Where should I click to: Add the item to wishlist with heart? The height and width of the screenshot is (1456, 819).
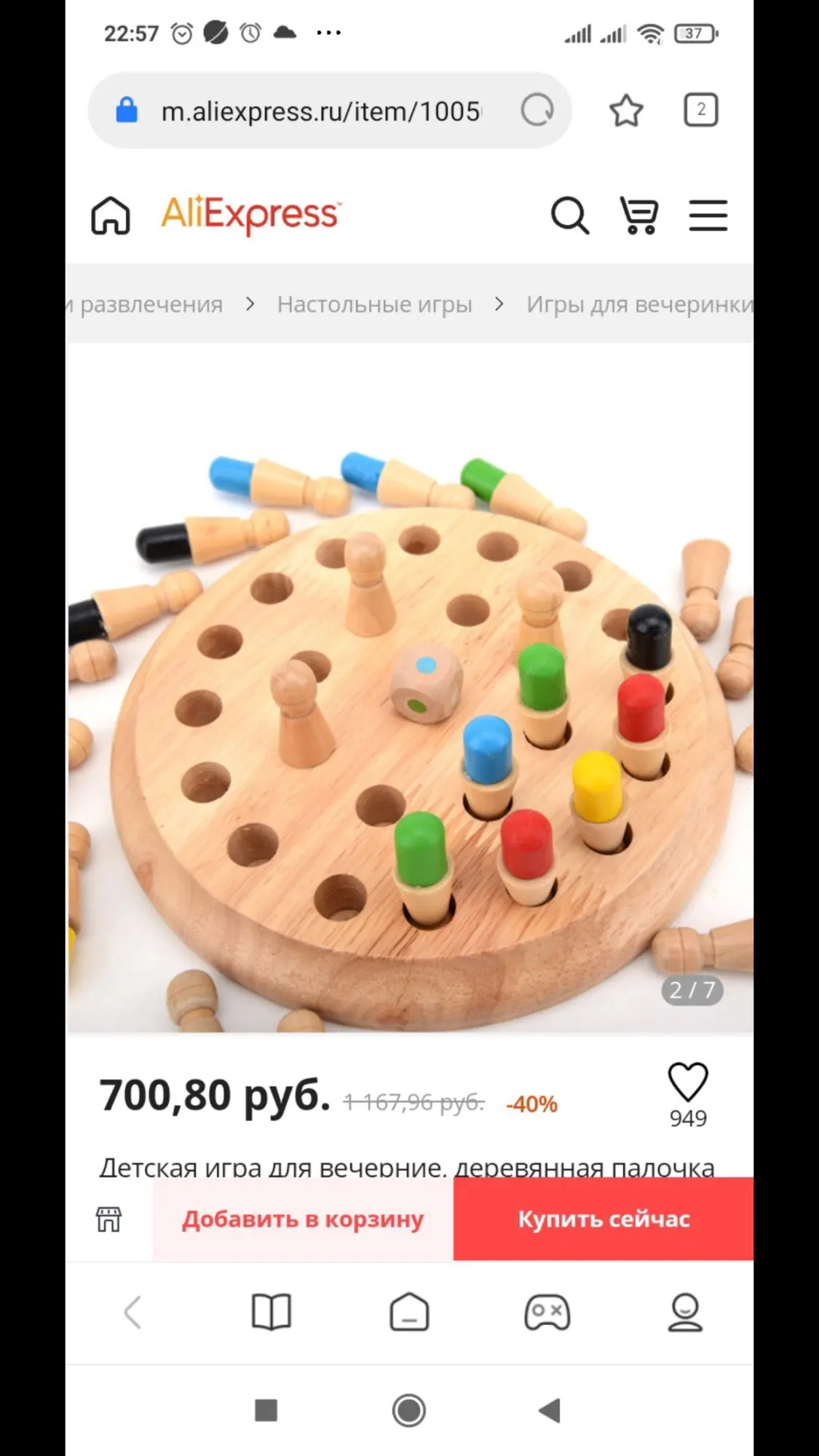(x=688, y=1082)
